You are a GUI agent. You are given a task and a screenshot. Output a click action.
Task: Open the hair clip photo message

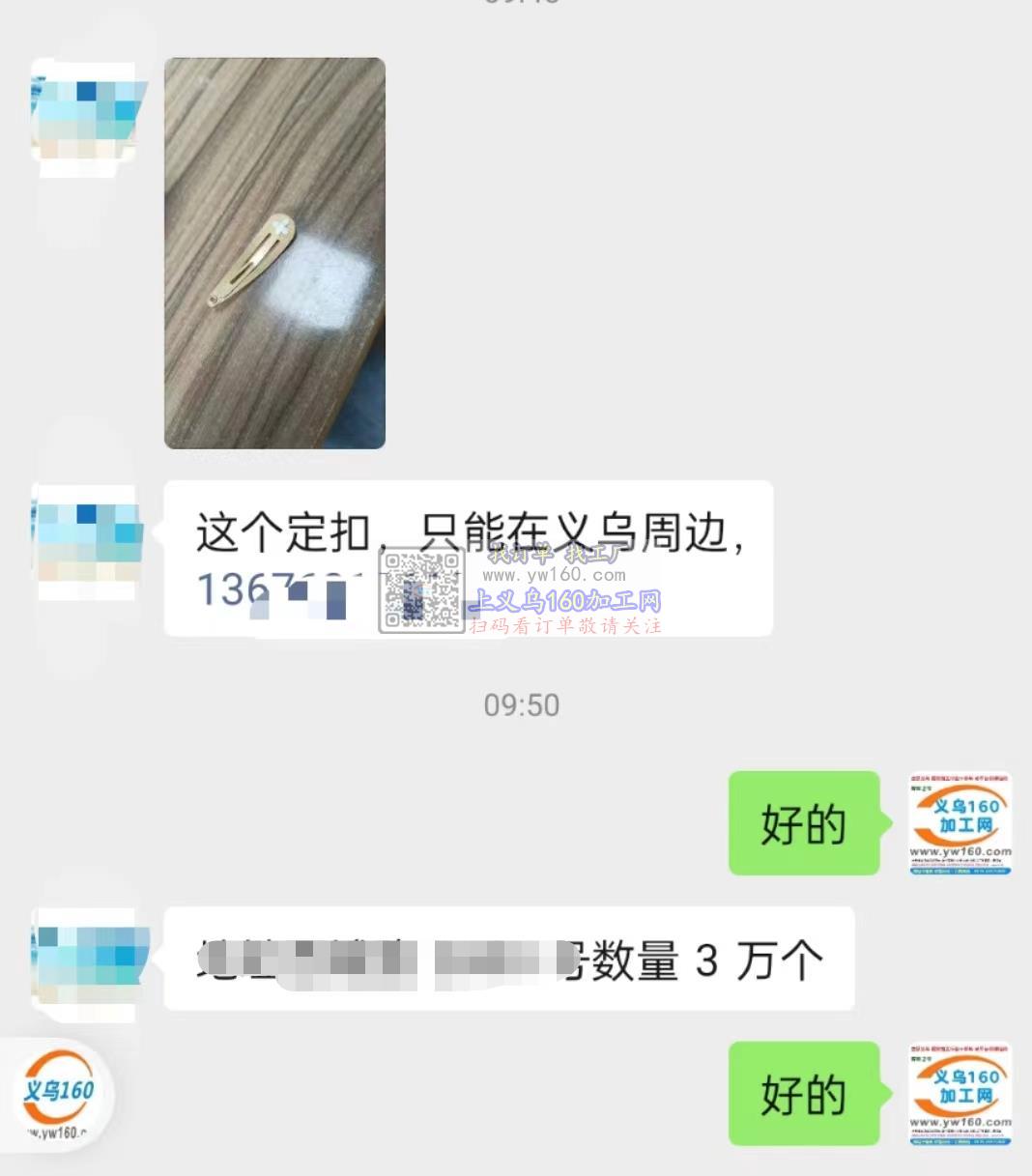tap(274, 253)
